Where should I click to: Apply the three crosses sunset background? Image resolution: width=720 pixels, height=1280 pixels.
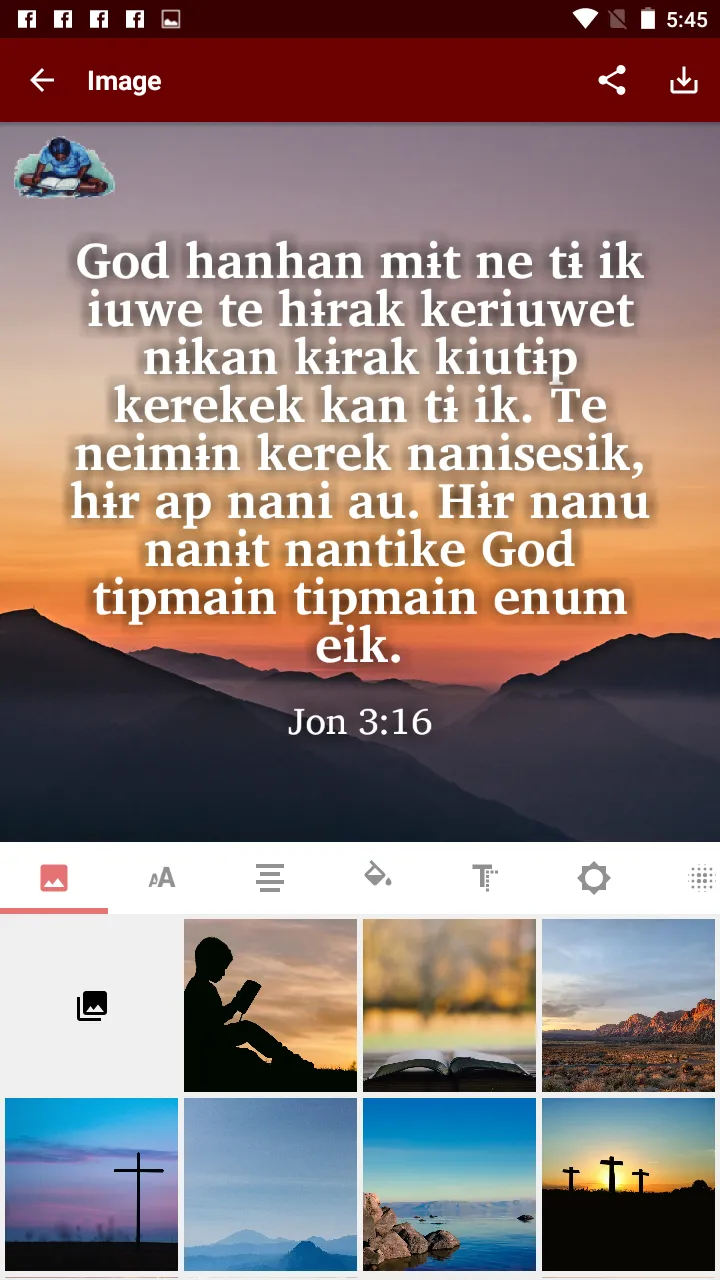[628, 1184]
